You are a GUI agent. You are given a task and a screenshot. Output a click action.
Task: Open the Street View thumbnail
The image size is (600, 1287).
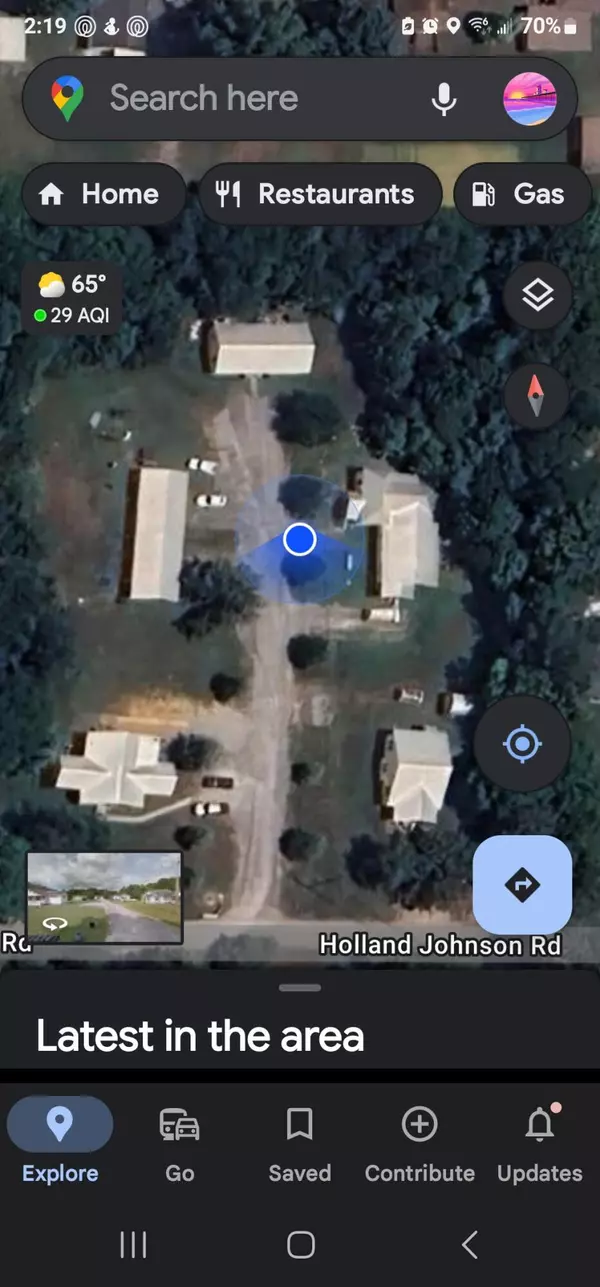[x=104, y=898]
